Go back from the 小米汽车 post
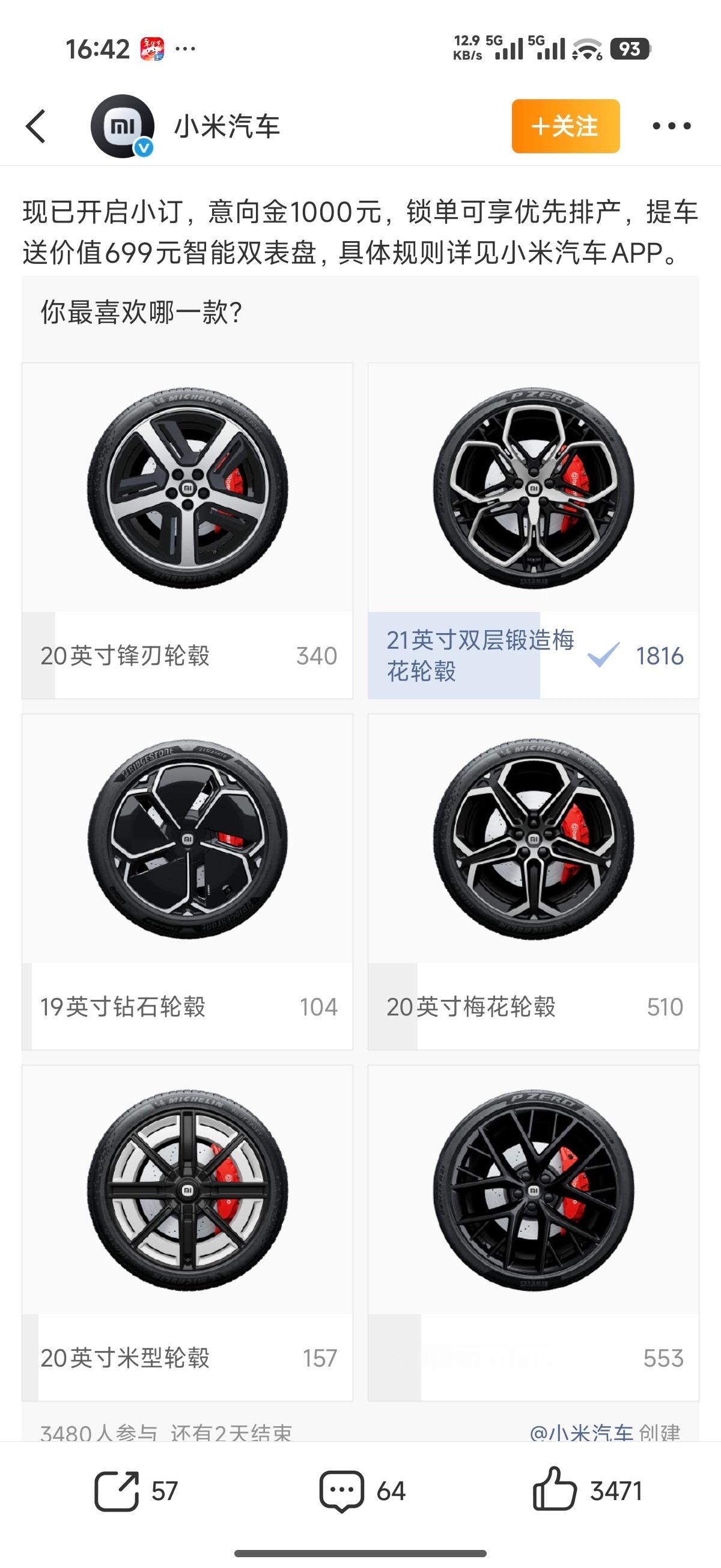The width and height of the screenshot is (721, 1568). [36, 127]
